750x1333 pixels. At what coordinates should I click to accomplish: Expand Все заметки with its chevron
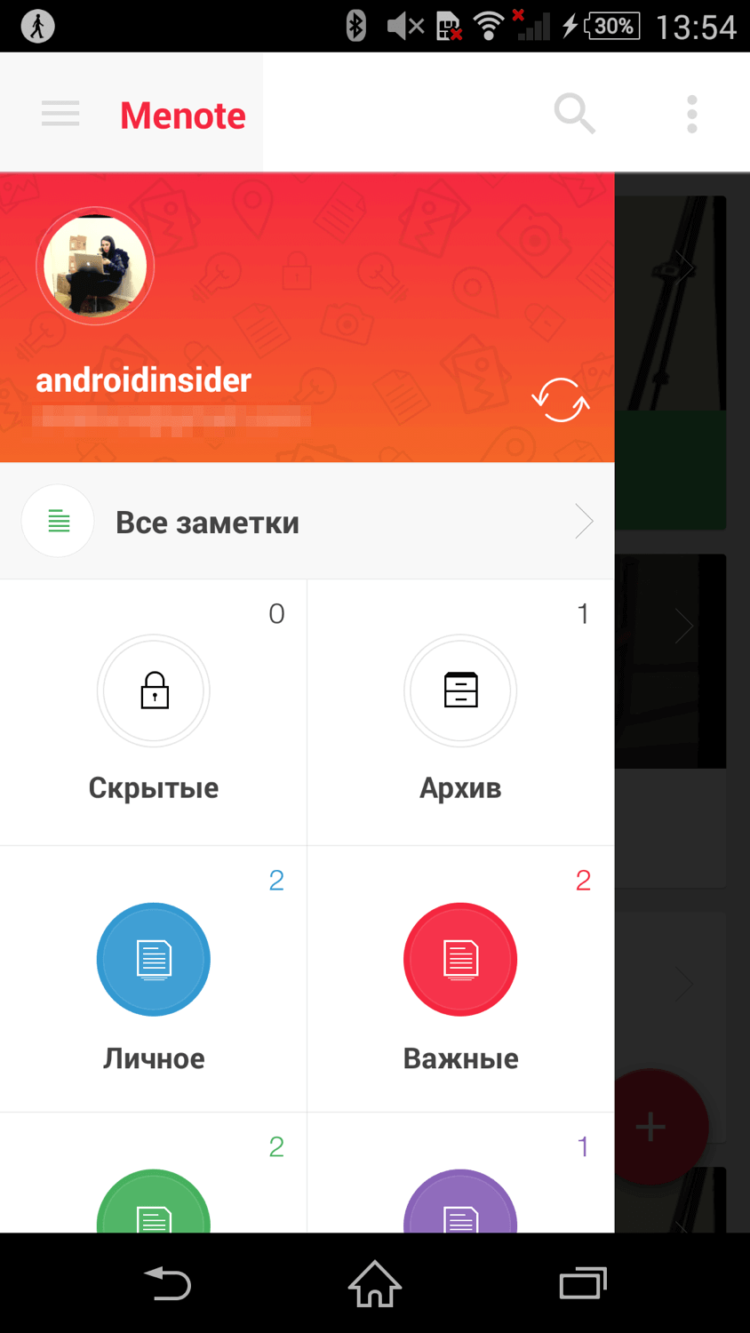584,521
